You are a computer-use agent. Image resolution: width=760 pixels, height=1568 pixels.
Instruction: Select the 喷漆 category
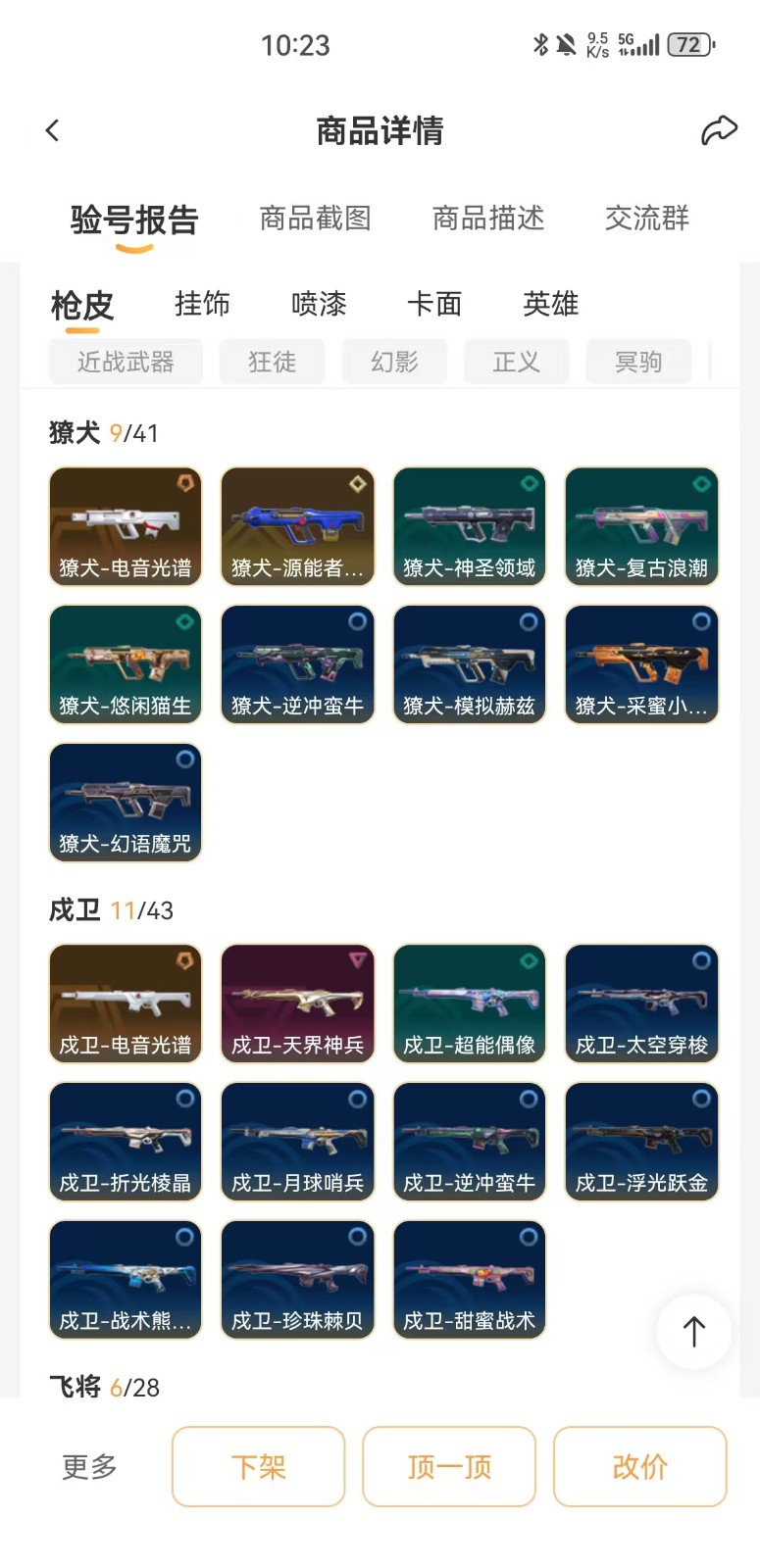click(x=319, y=304)
